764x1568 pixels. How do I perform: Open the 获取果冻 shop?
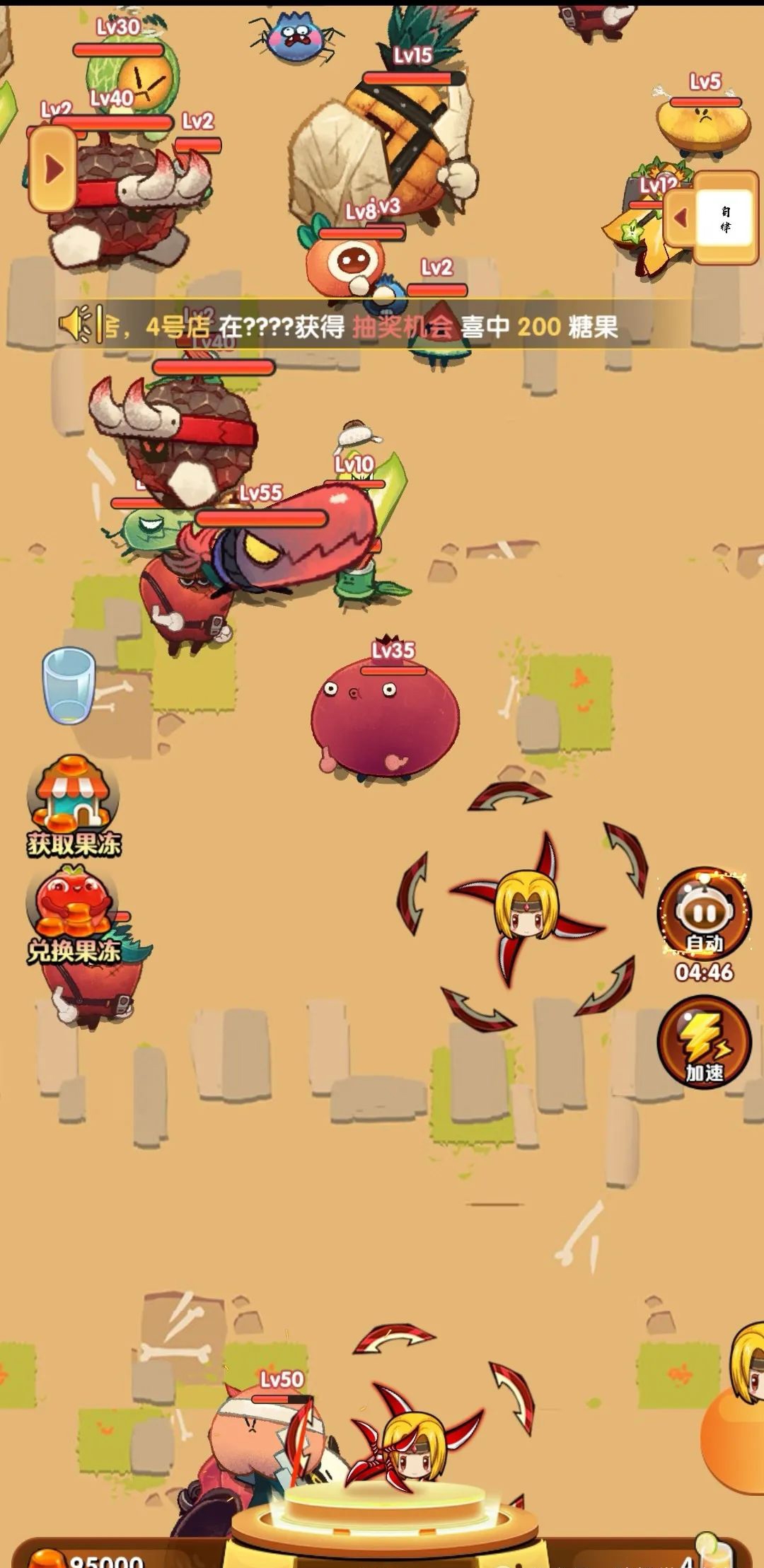(x=74, y=804)
